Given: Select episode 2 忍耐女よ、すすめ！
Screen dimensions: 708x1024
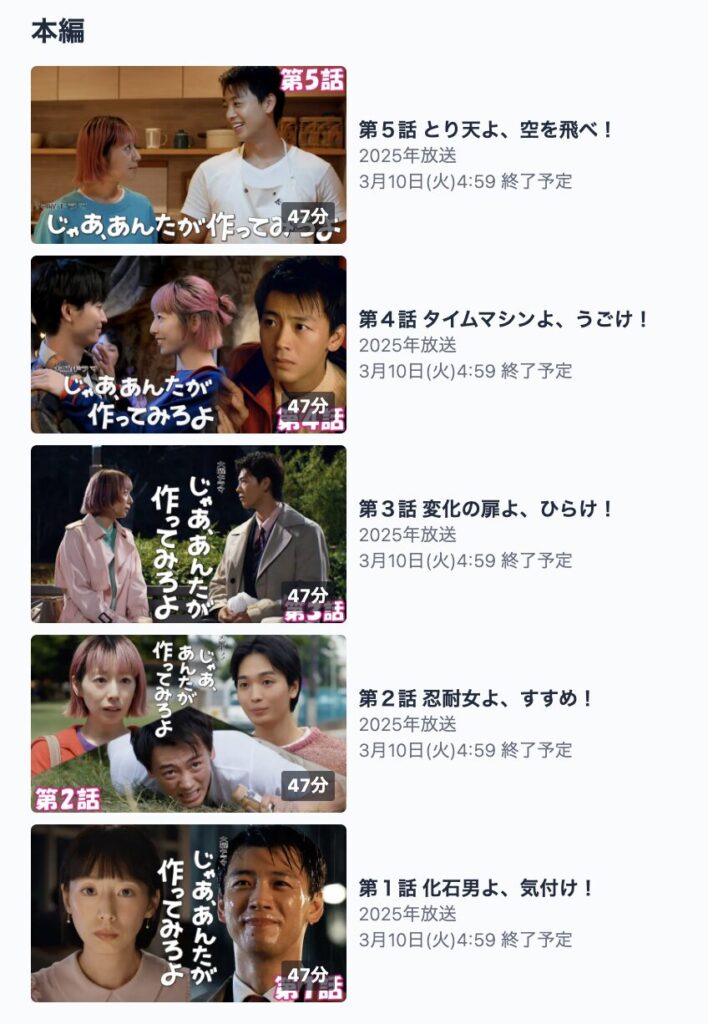Looking at the screenshot, I should tap(188, 723).
